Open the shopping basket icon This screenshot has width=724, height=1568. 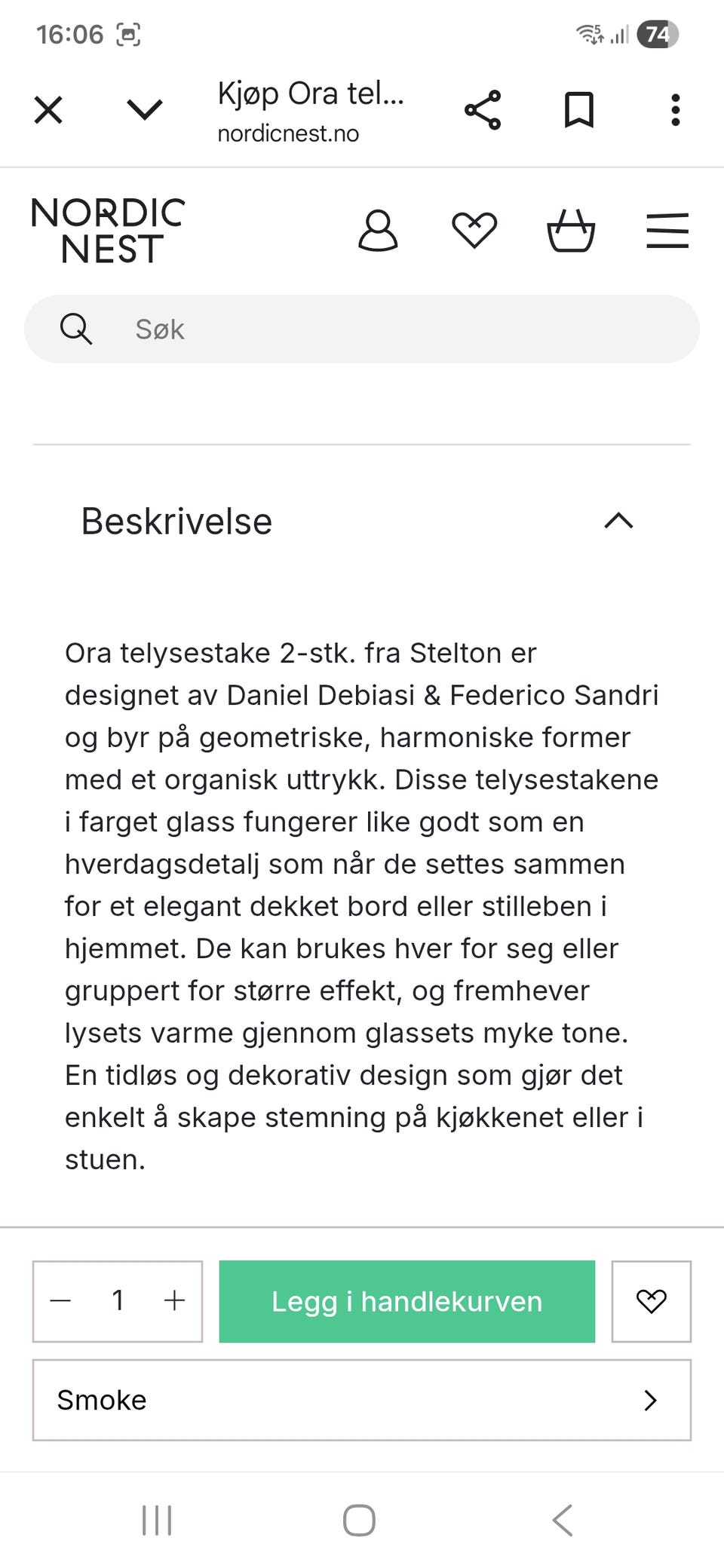[572, 230]
